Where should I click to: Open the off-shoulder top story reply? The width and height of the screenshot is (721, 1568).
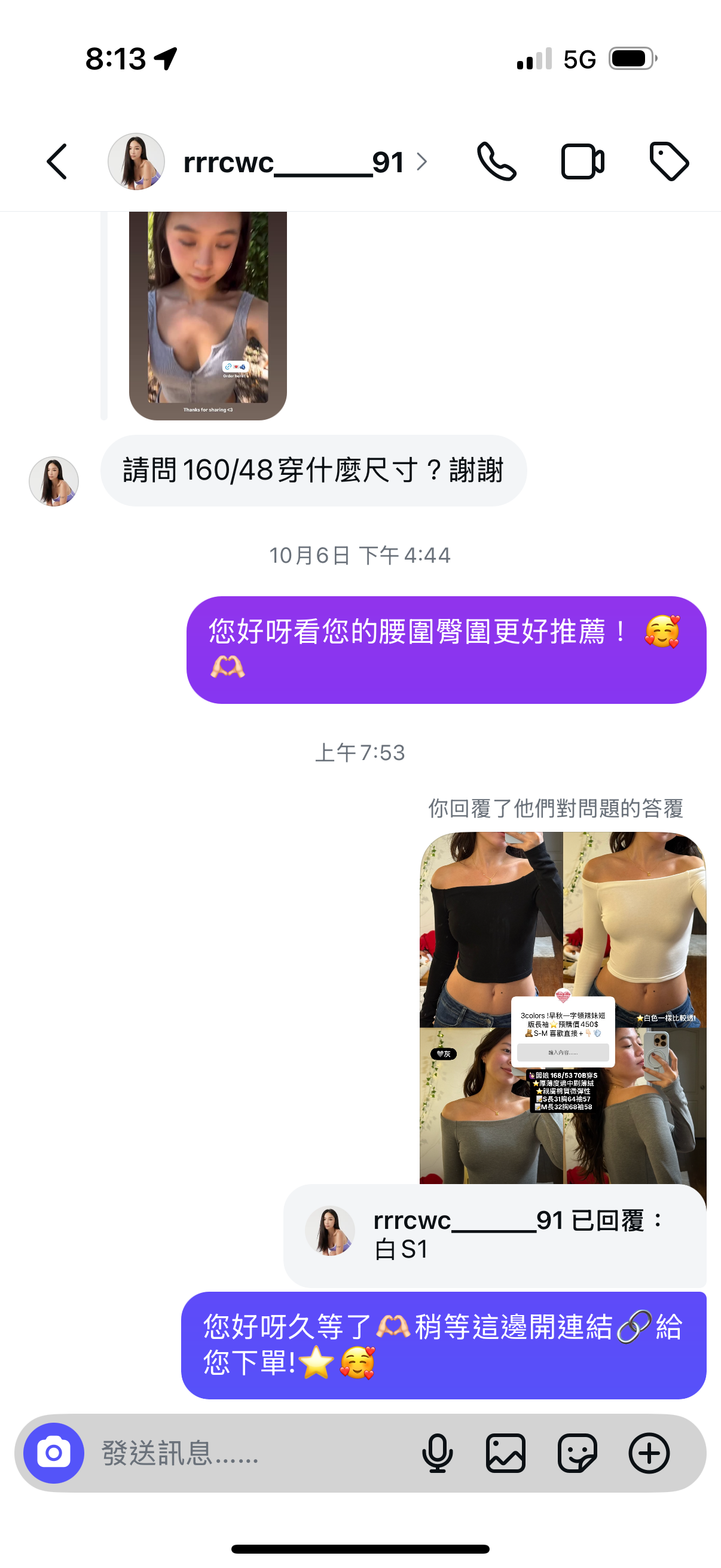click(x=562, y=1008)
